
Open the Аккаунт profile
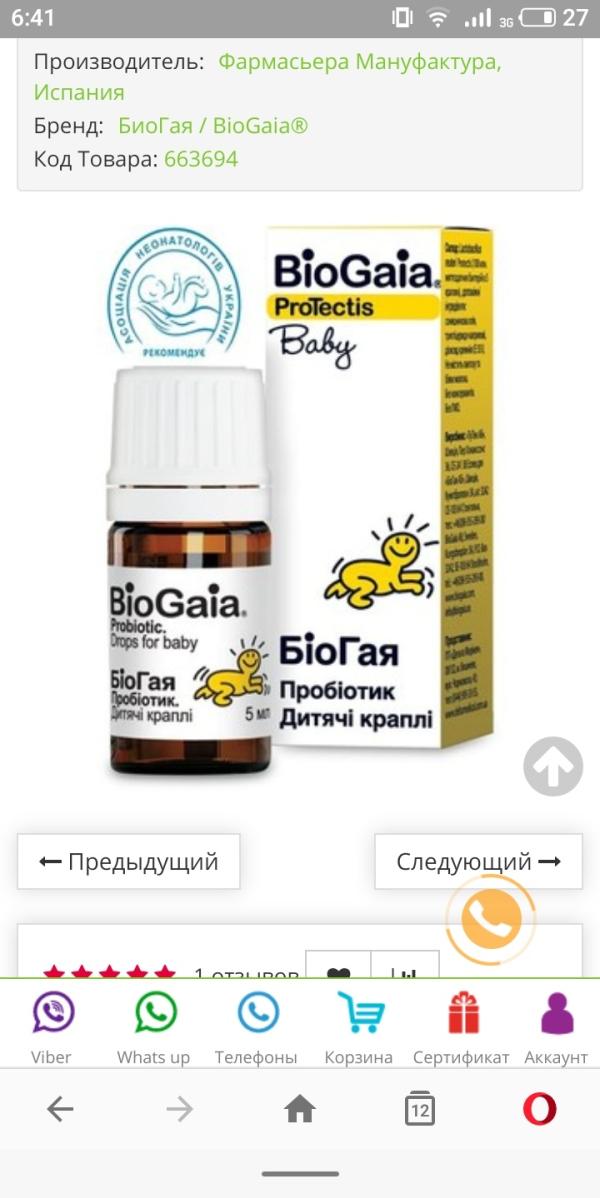pyautogui.click(x=556, y=1026)
